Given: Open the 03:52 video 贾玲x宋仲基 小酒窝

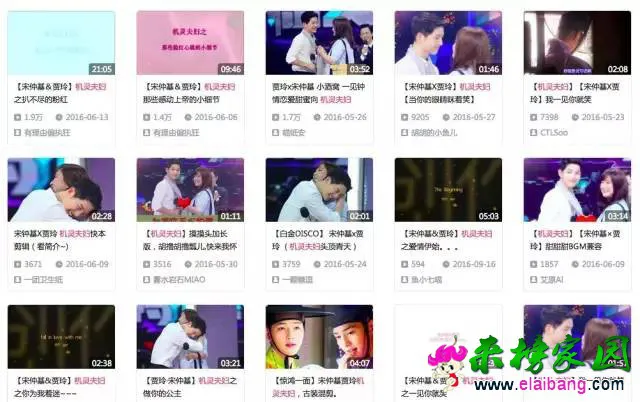Looking at the screenshot, I should pos(319,43).
